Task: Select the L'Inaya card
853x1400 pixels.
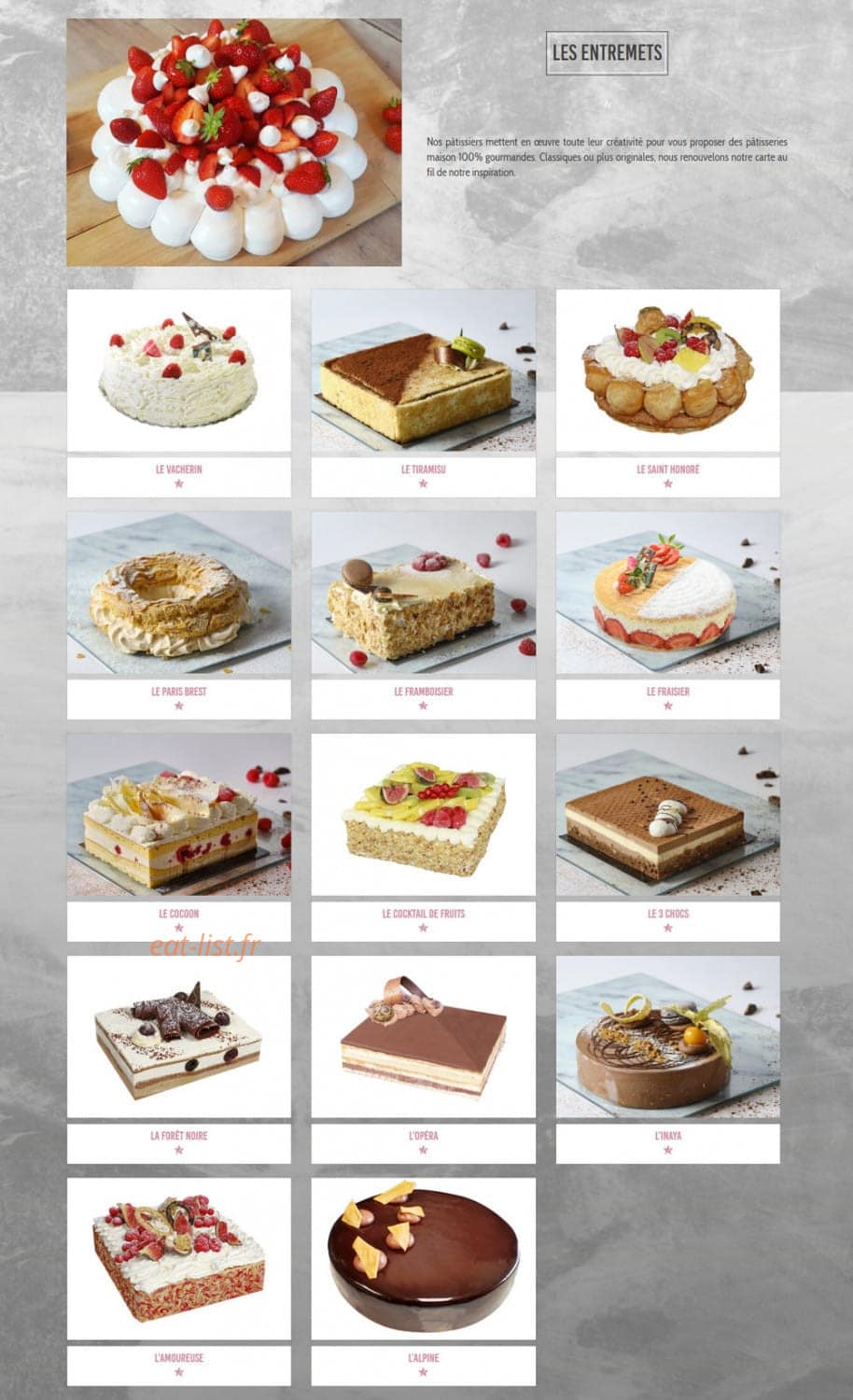Action: tap(667, 1059)
